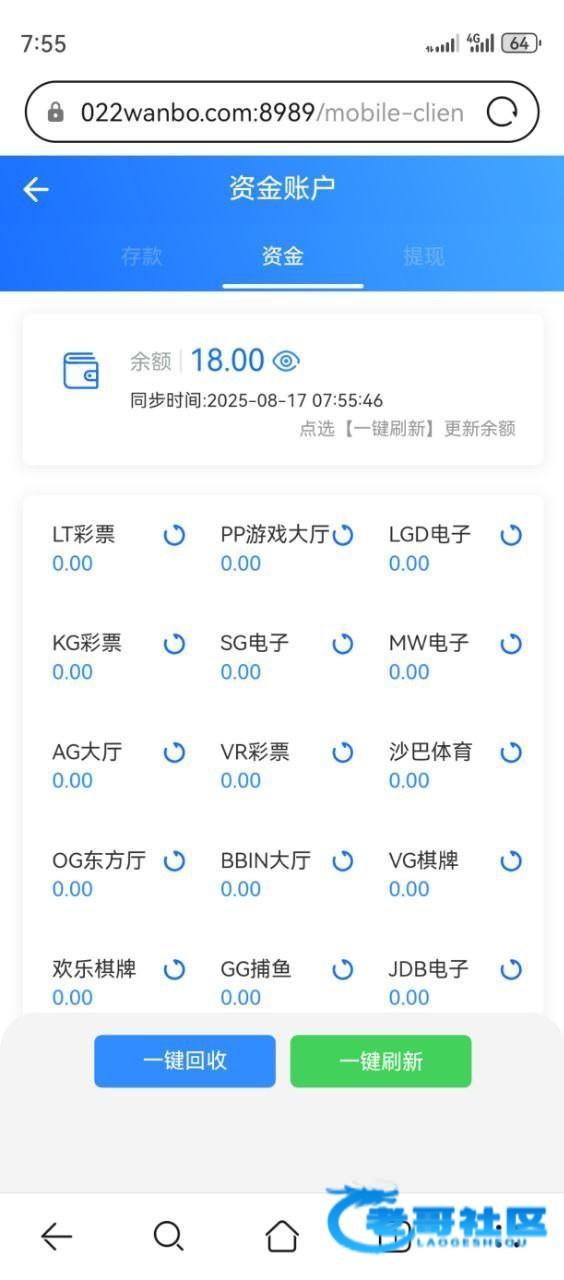Select the 资金 tab
The width and height of the screenshot is (564, 1280).
pyautogui.click(x=282, y=257)
